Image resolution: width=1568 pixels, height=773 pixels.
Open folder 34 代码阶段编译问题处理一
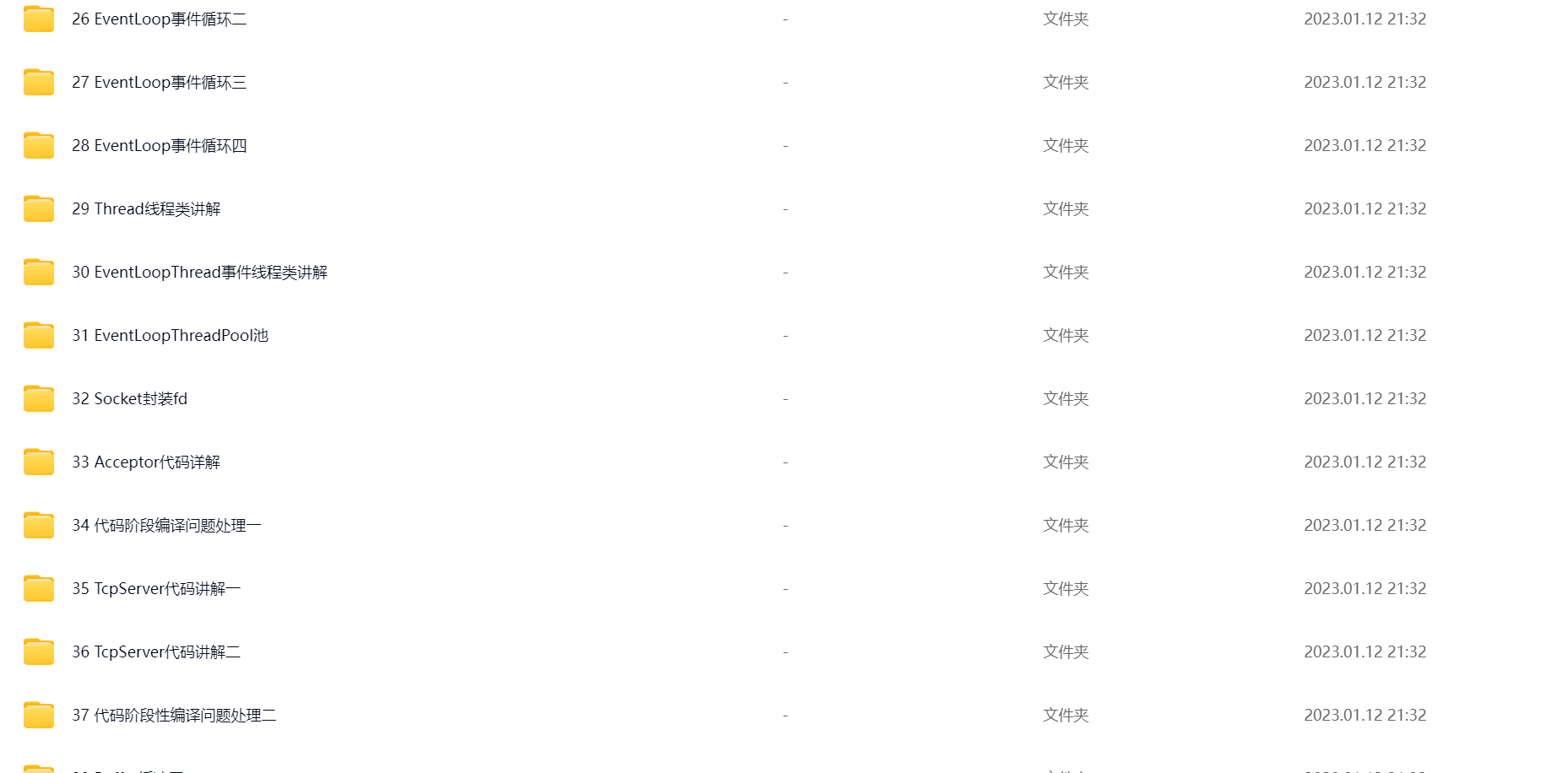[166, 526]
